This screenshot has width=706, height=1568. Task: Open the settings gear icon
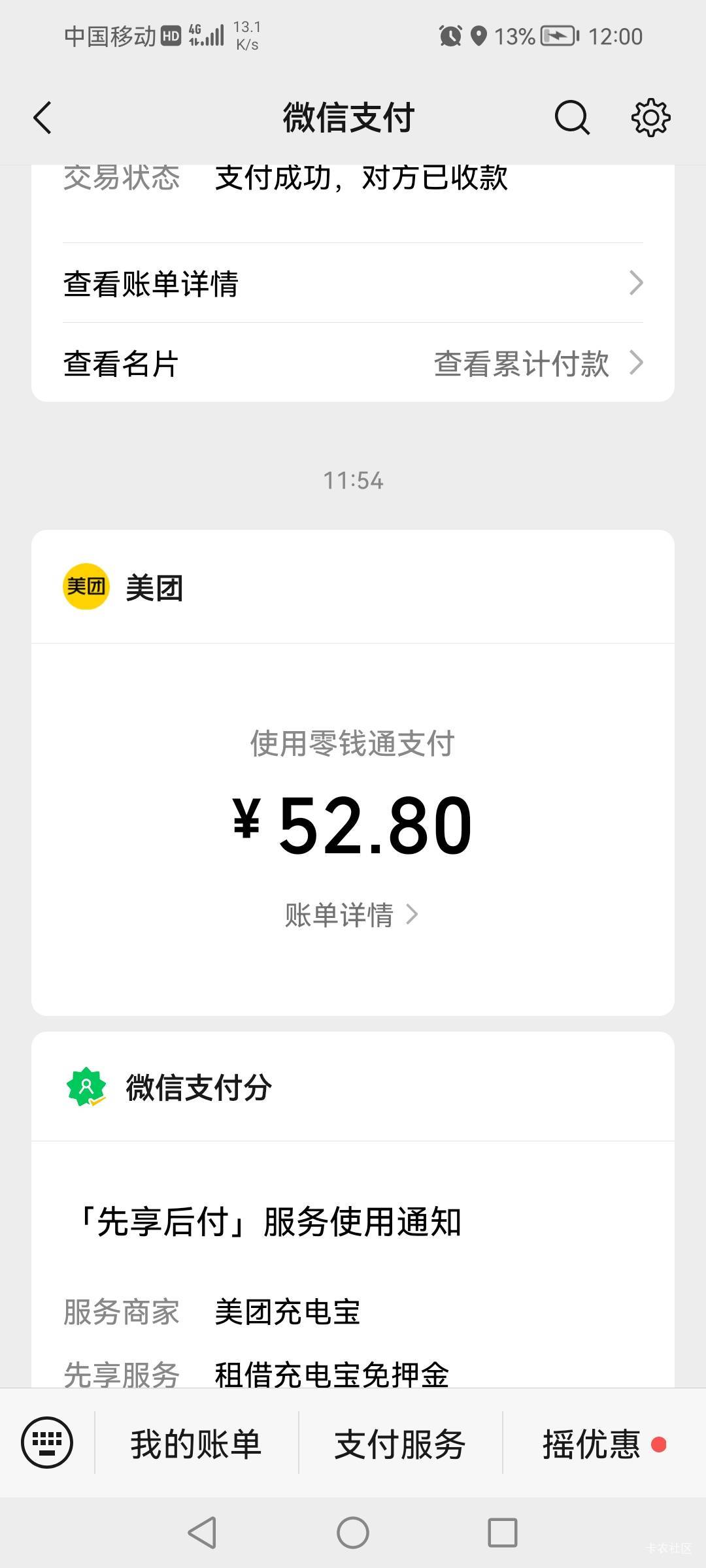point(650,118)
